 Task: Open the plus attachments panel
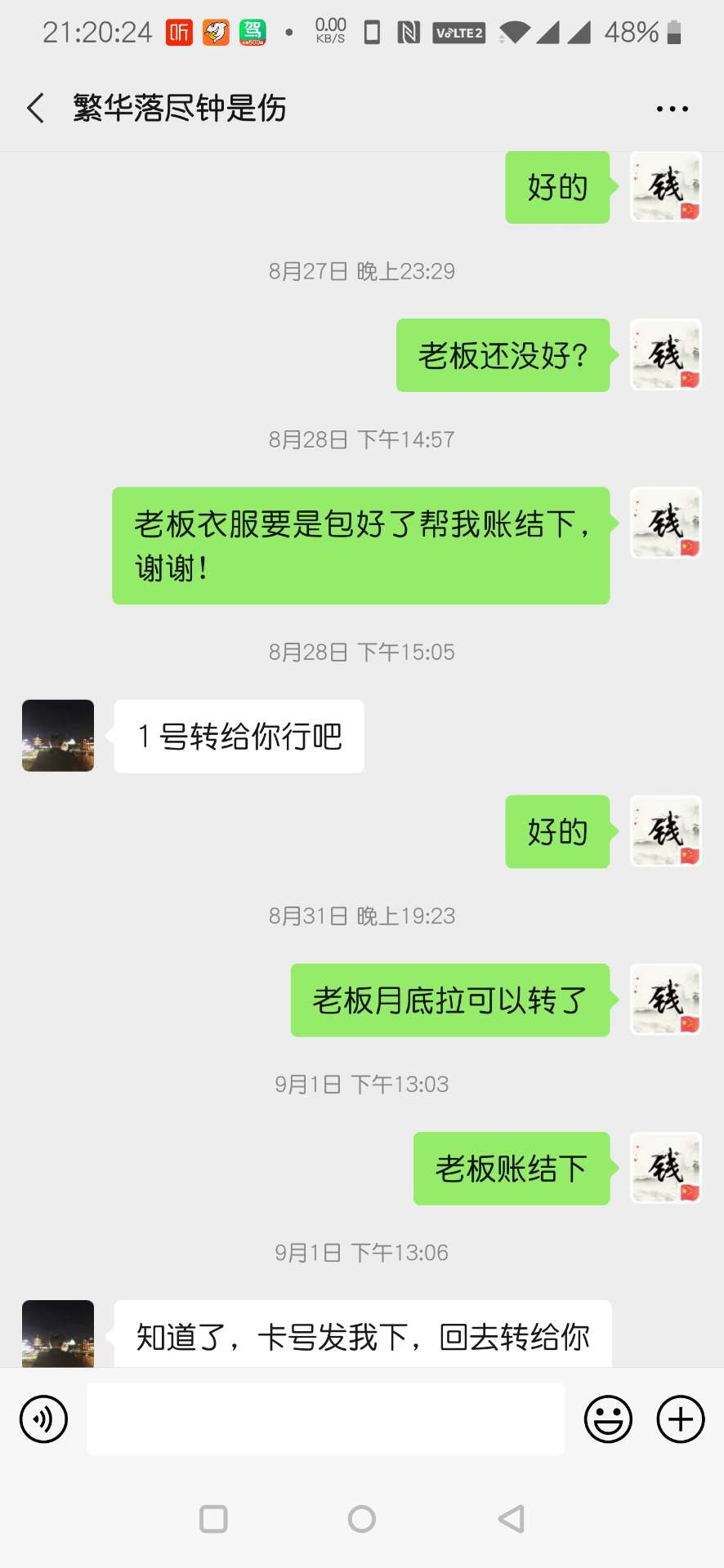coord(680,1419)
